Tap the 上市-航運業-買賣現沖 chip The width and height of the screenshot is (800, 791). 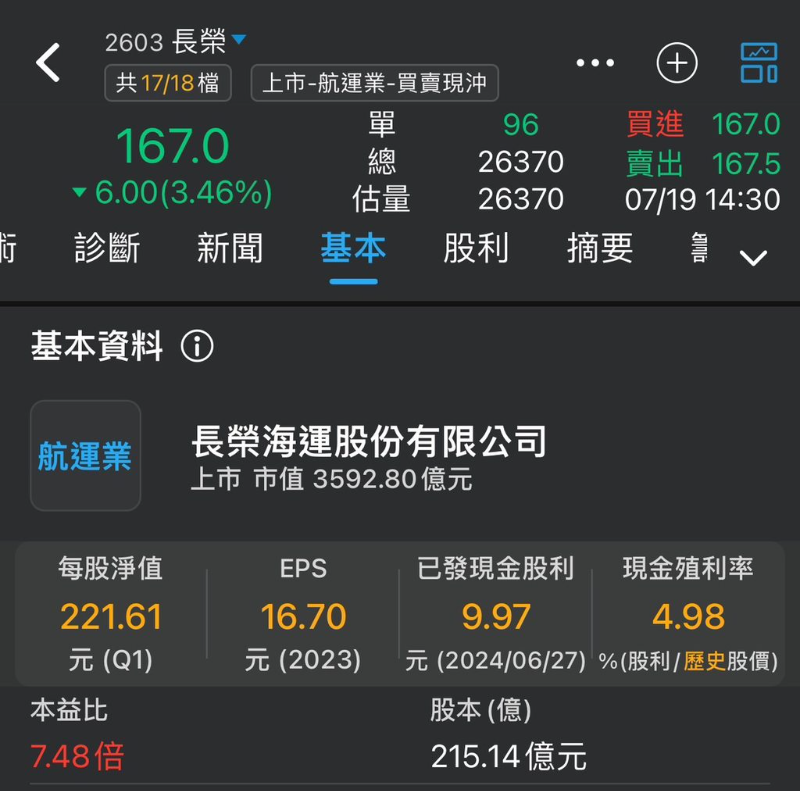coord(374,83)
